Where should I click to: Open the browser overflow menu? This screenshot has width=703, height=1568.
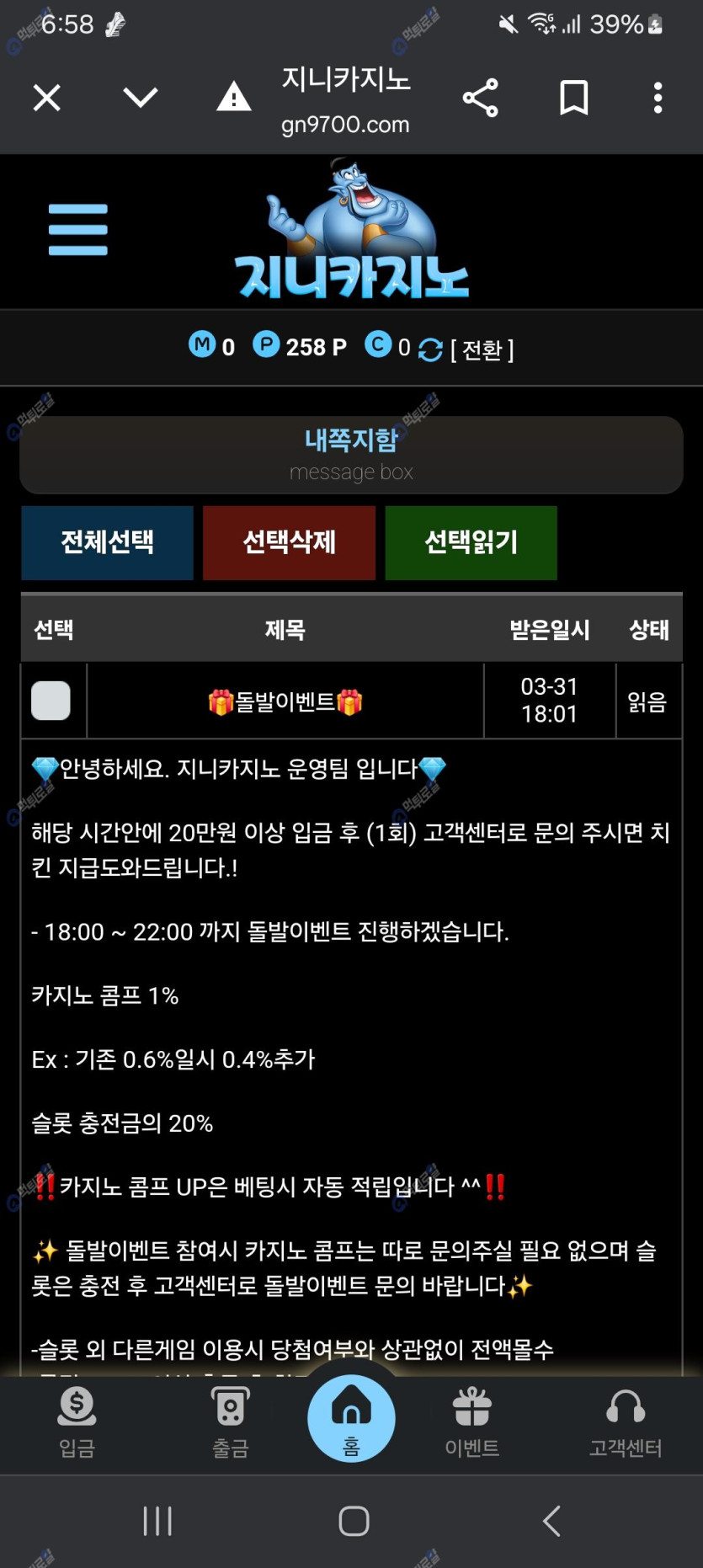(658, 98)
